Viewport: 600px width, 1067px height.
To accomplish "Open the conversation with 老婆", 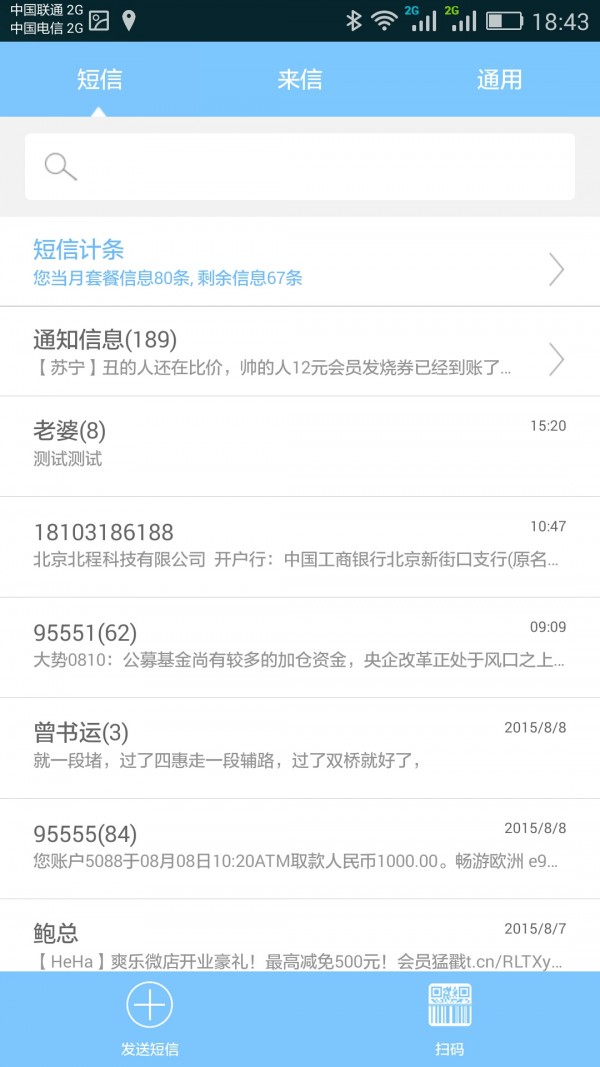I will click(x=300, y=446).
